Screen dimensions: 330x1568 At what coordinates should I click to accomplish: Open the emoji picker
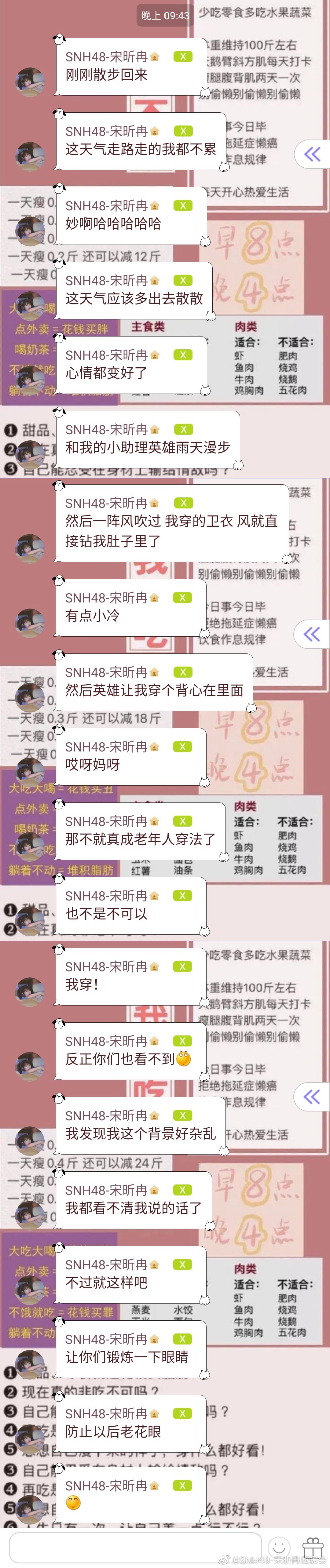pyautogui.click(x=279, y=1546)
